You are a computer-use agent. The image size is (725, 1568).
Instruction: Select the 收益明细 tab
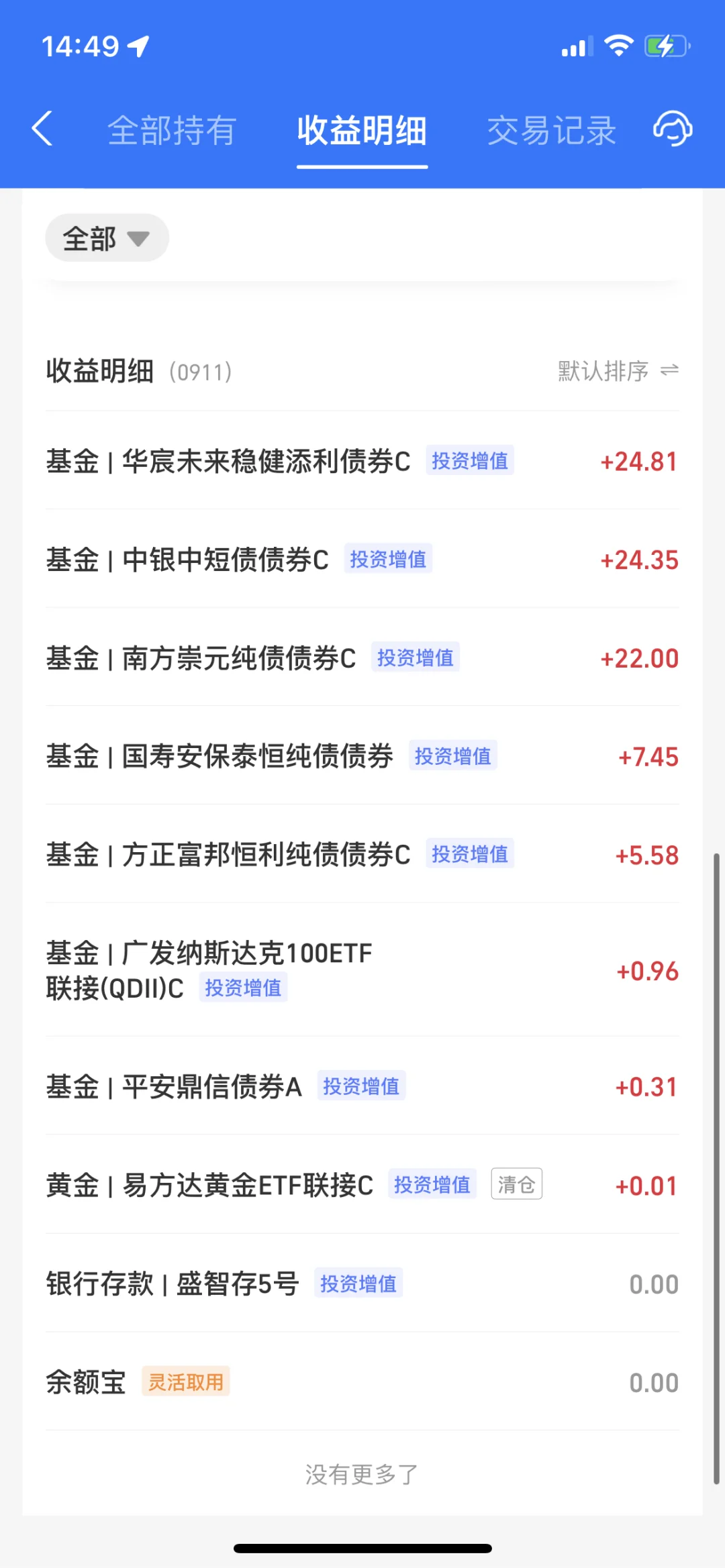[362, 130]
